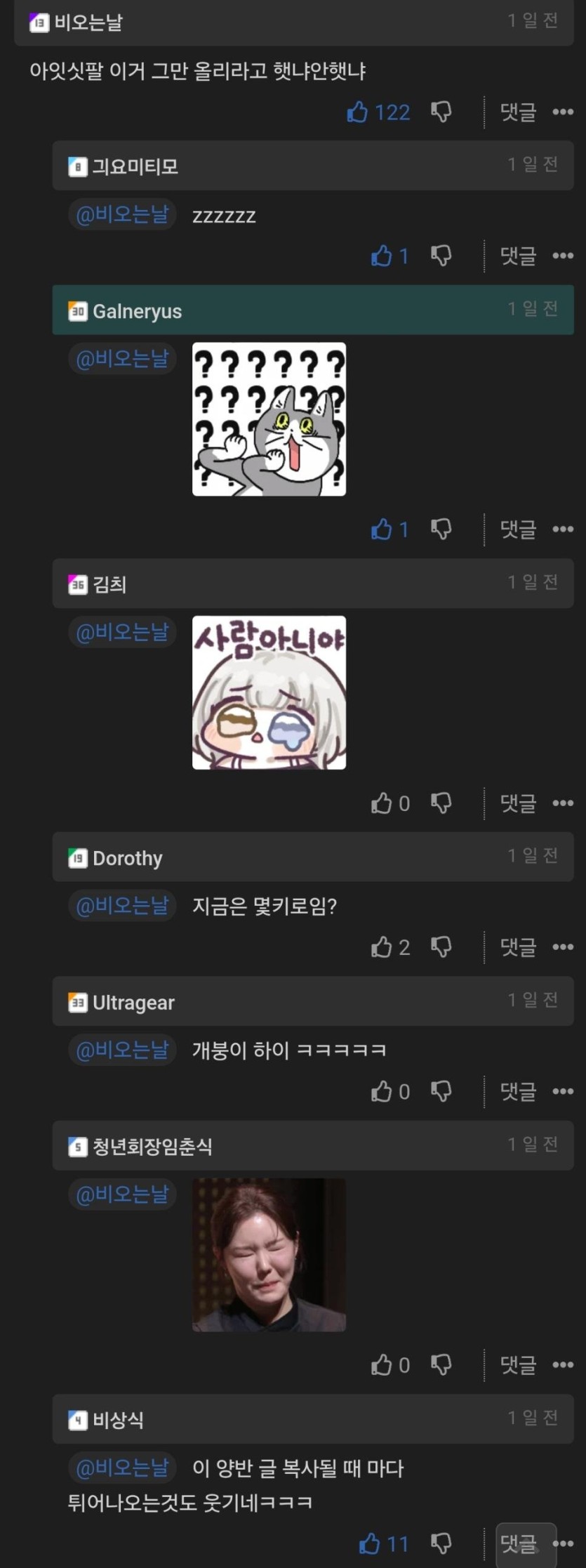The width and height of the screenshot is (586, 1568).
Task: Open more options on Galneryus's reply
Action: tap(563, 529)
